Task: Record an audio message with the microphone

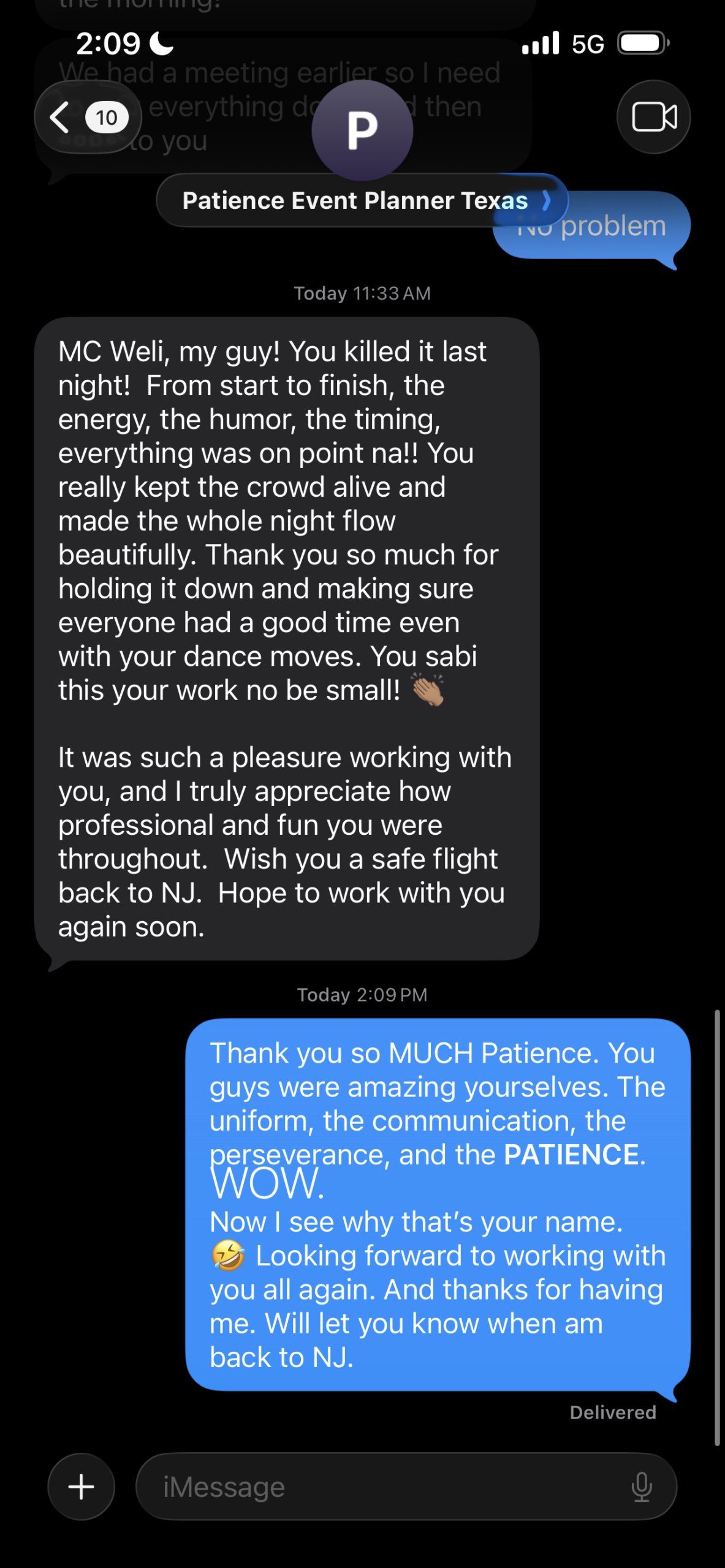Action: coord(642,1487)
